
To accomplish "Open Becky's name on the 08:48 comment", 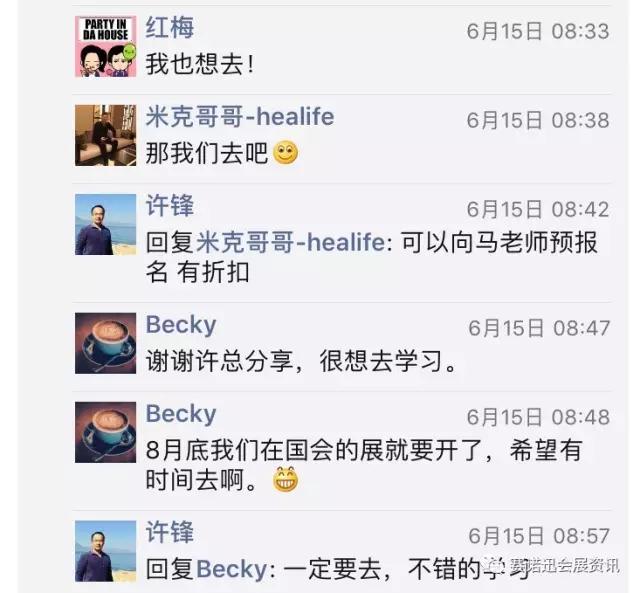I will click(x=181, y=414).
